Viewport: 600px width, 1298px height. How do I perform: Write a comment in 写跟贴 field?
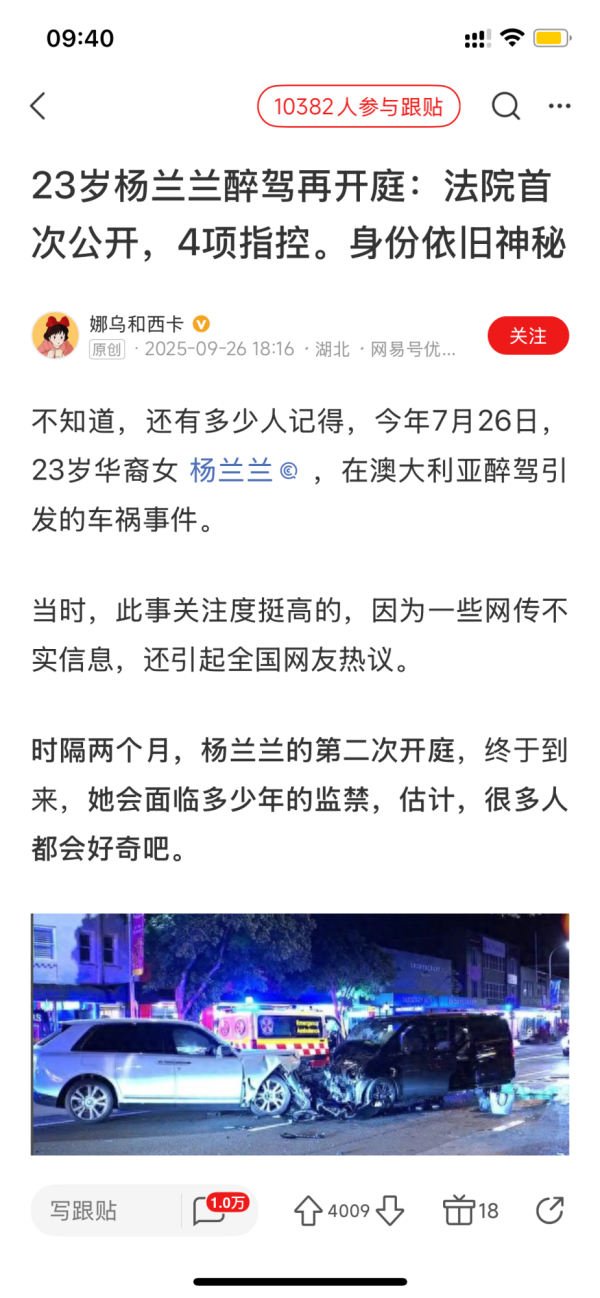pyautogui.click(x=105, y=1211)
